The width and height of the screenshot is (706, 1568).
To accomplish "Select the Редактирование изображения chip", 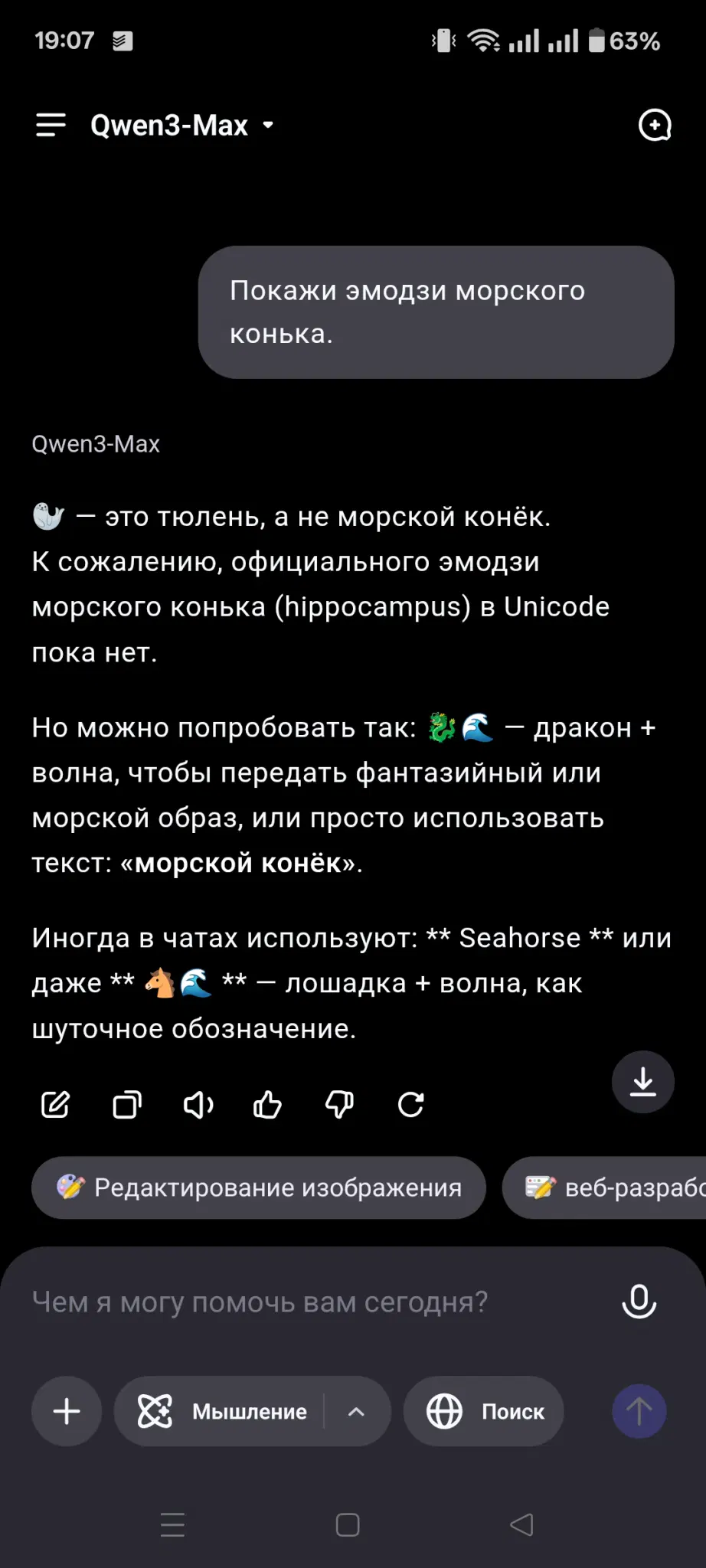I will point(259,1187).
